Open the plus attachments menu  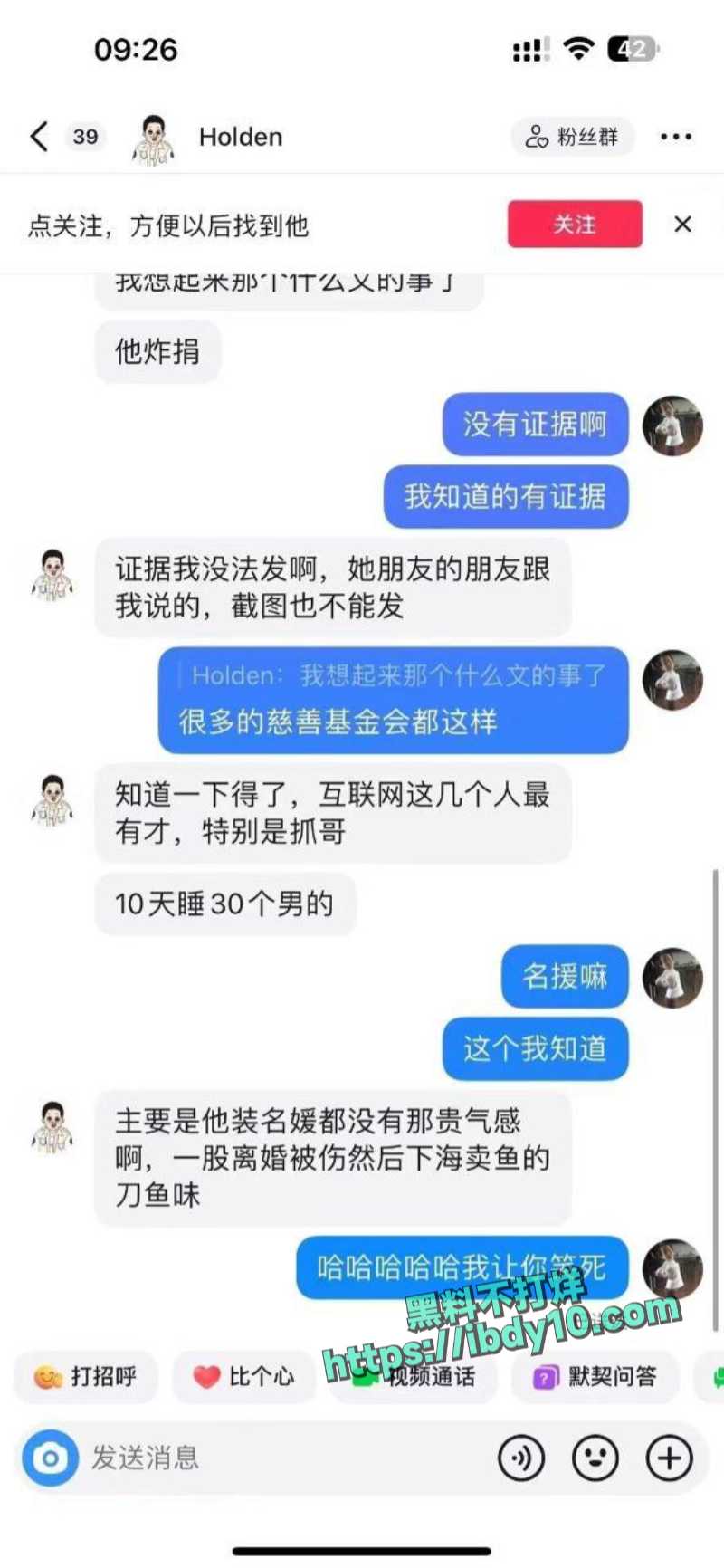point(670,1458)
